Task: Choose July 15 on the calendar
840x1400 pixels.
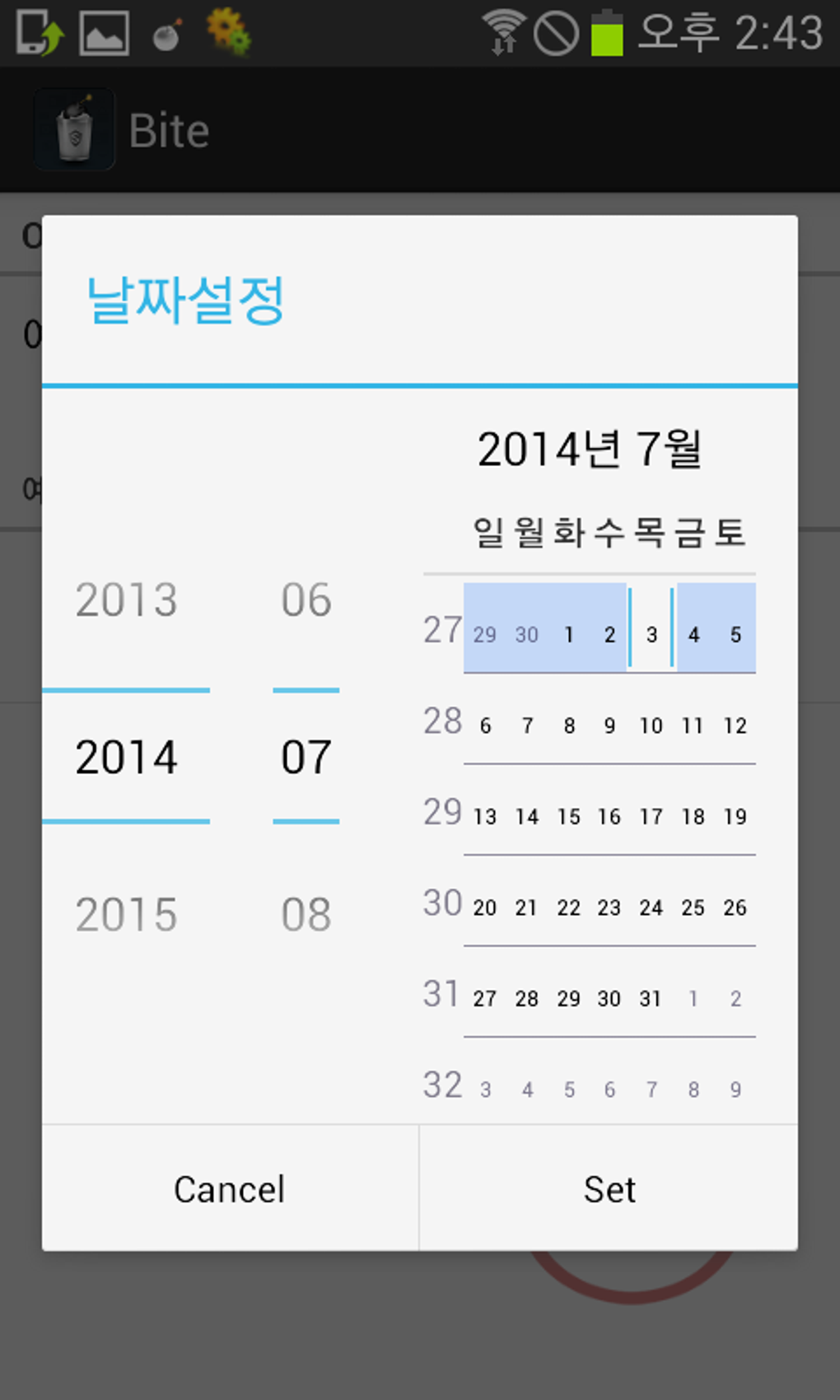Action: tap(568, 817)
